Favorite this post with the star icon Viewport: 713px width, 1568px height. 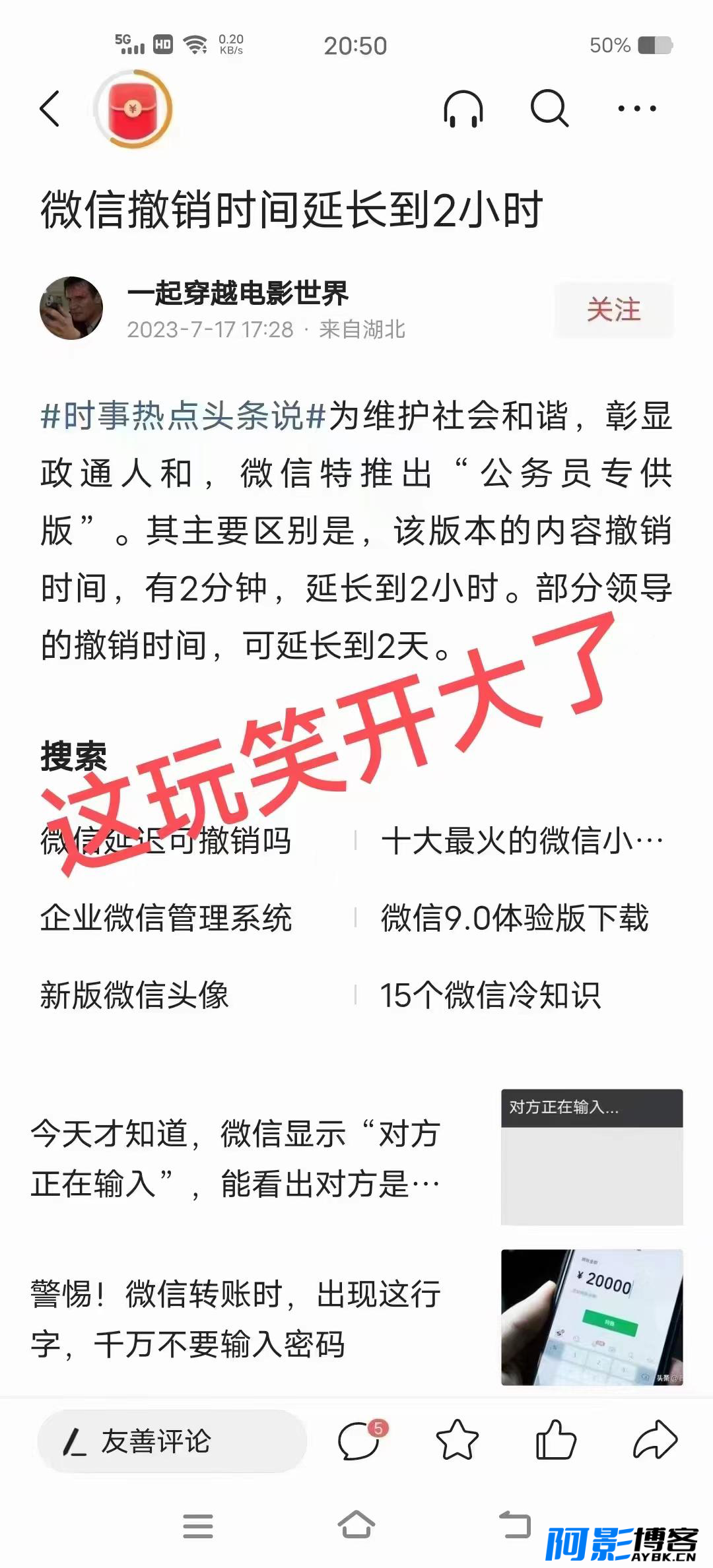[457, 1440]
